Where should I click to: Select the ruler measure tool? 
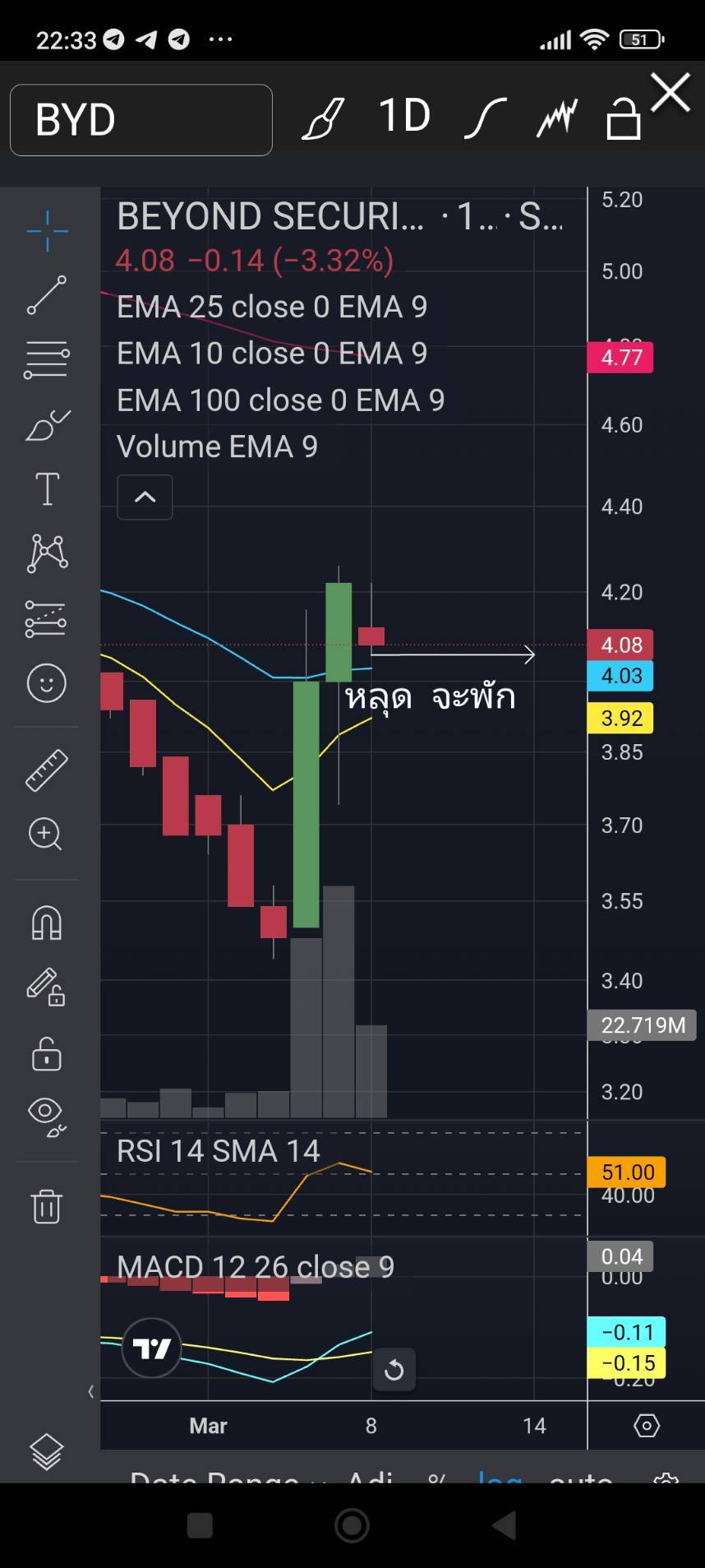click(x=47, y=770)
